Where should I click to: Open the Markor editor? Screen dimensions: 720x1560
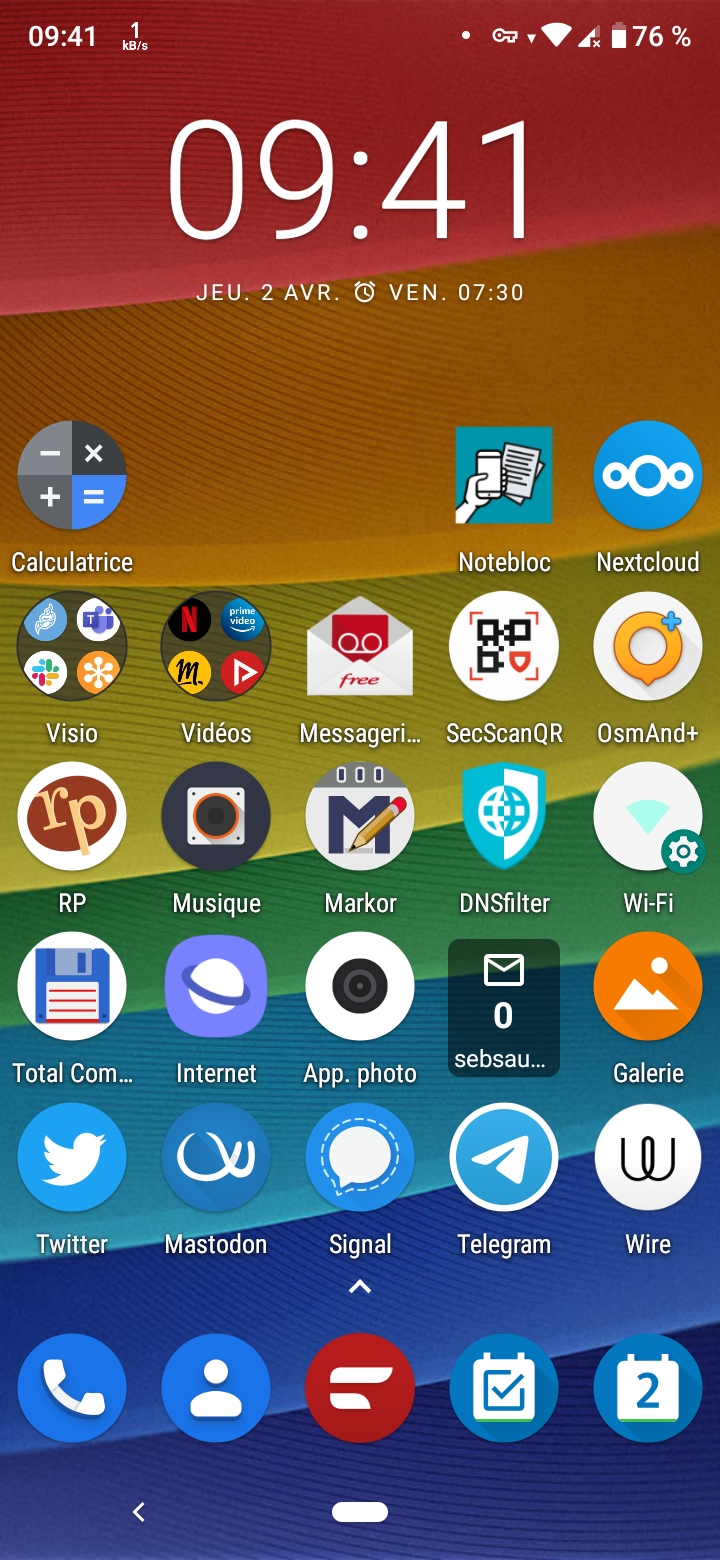click(x=360, y=817)
